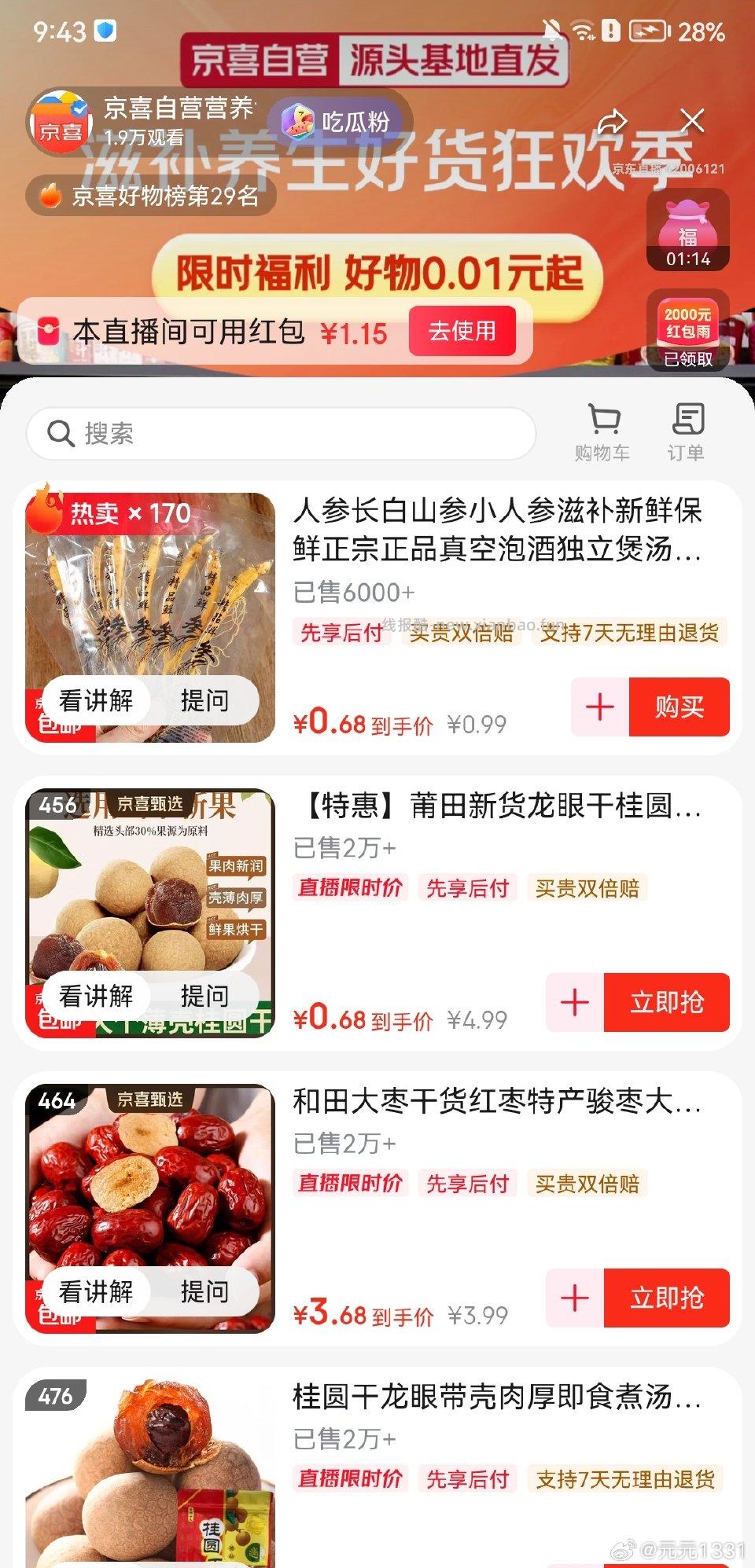Screen dimensions: 755x1568
Task: Tap 看讲解 on the red dates item
Action: pos(97,1290)
